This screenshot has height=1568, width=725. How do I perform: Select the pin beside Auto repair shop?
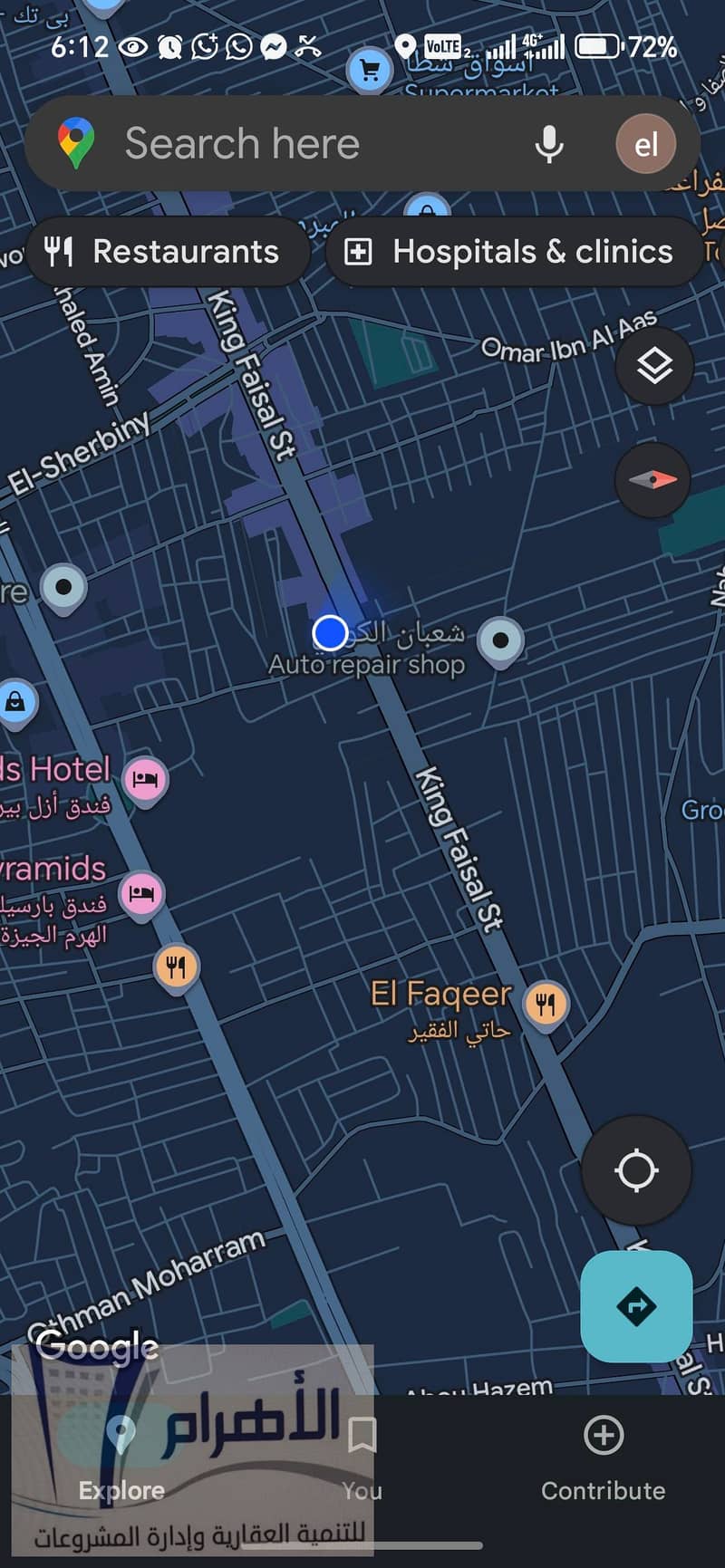(500, 640)
